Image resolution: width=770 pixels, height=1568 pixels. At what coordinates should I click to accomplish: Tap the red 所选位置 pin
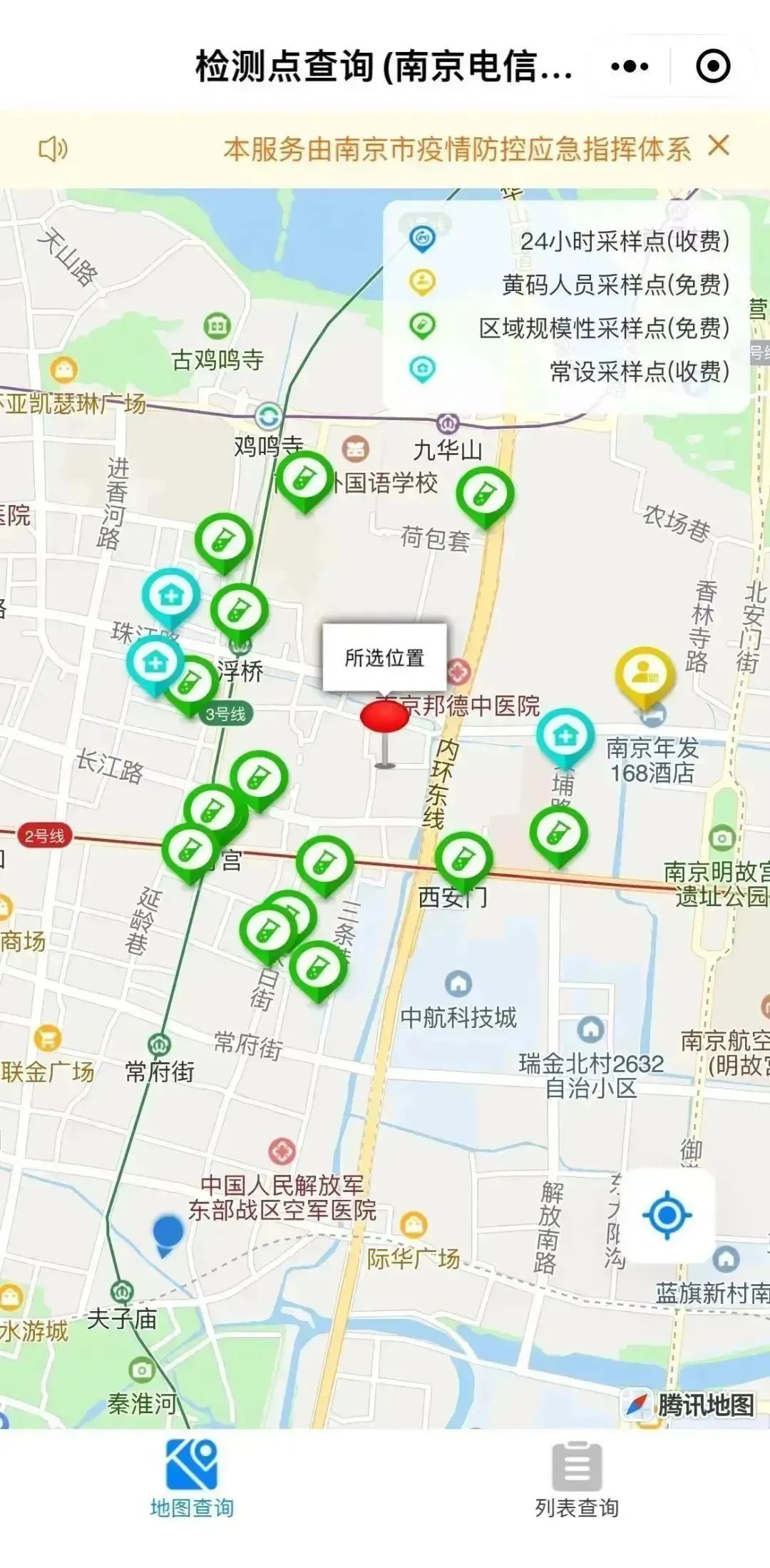point(384,717)
